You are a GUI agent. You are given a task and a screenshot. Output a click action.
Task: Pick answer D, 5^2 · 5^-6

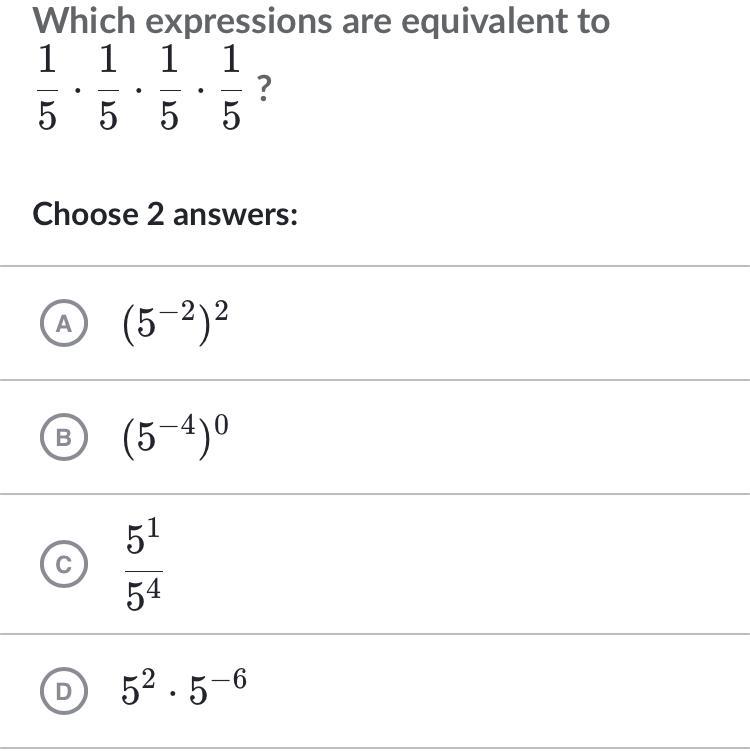tap(64, 691)
